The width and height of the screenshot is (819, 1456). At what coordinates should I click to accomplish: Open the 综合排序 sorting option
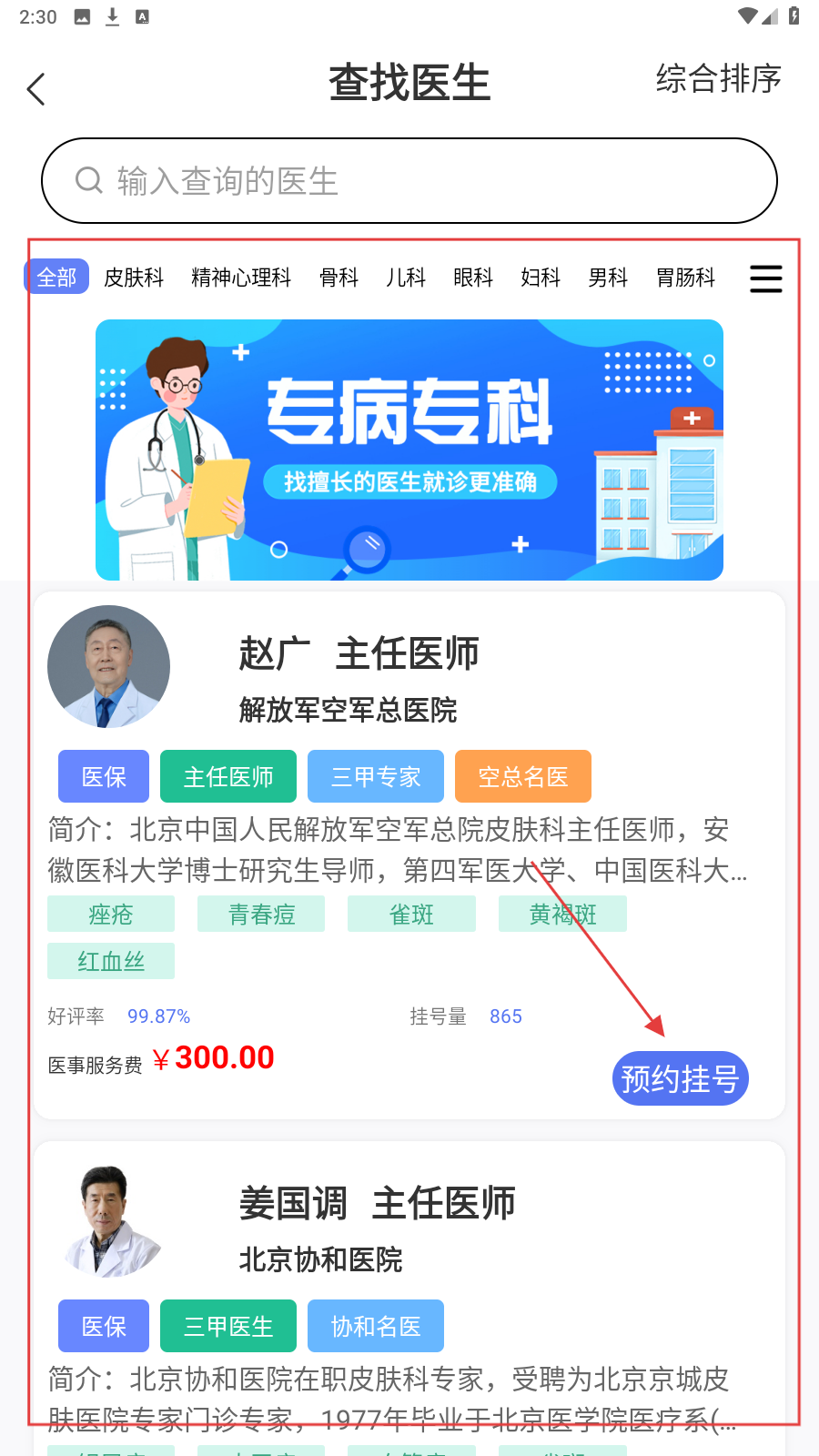tap(718, 79)
